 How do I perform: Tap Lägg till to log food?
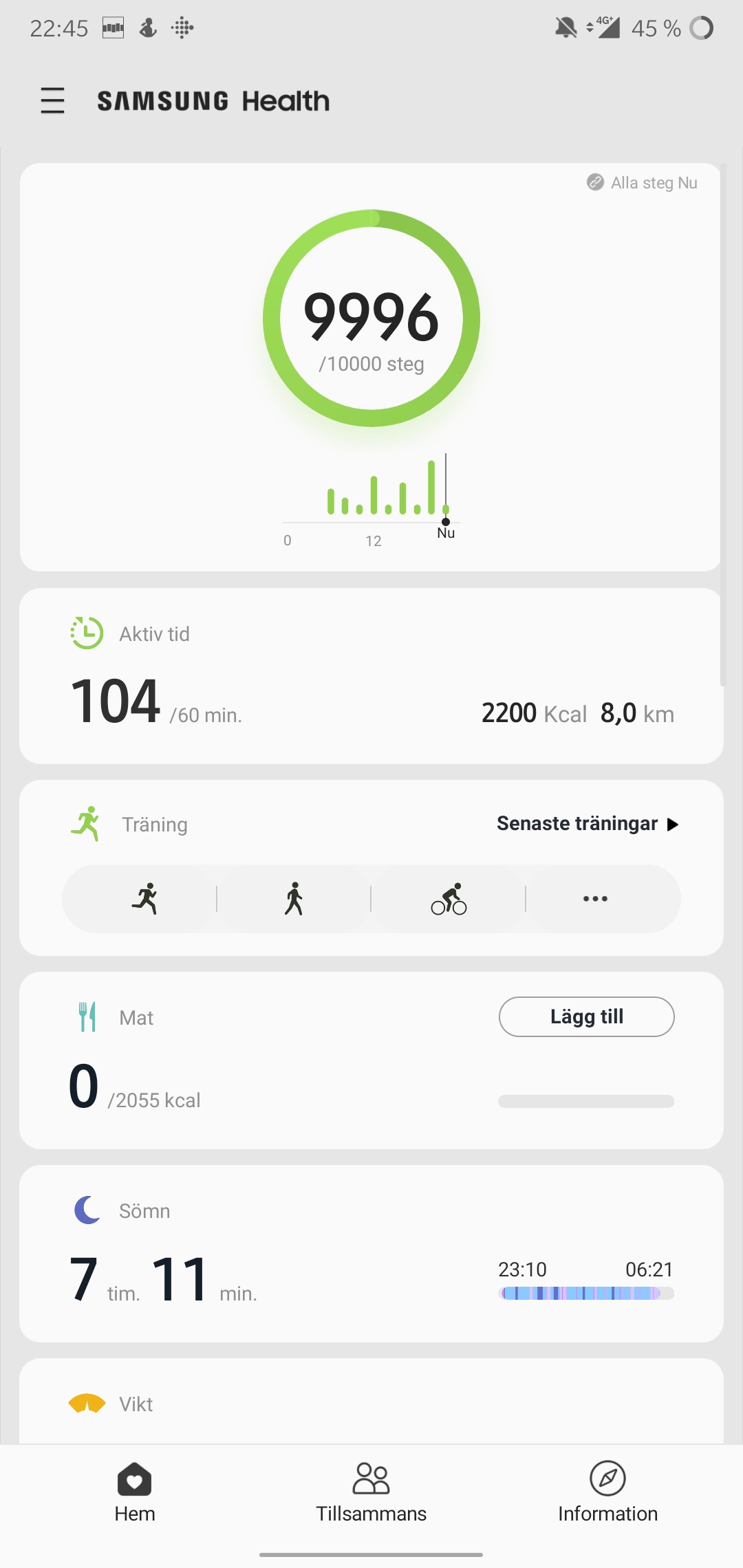pyautogui.click(x=586, y=1016)
